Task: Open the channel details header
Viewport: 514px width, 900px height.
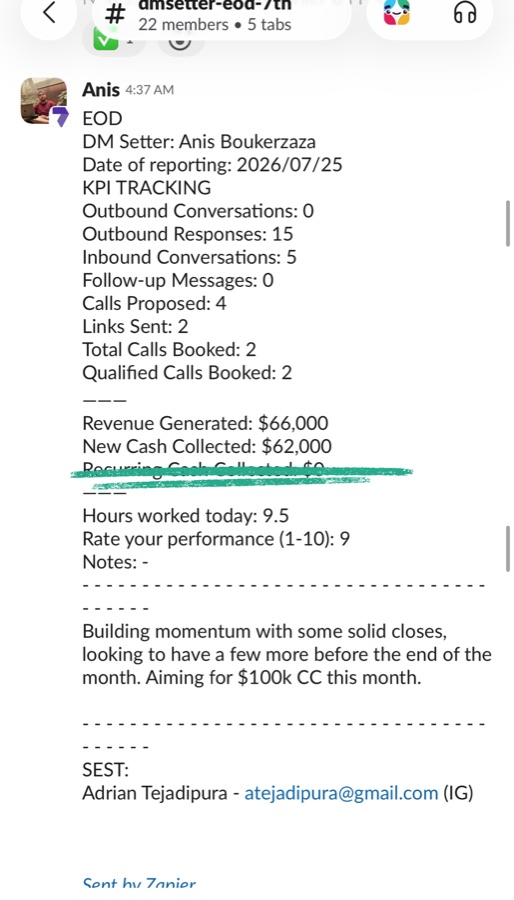Action: click(x=221, y=15)
